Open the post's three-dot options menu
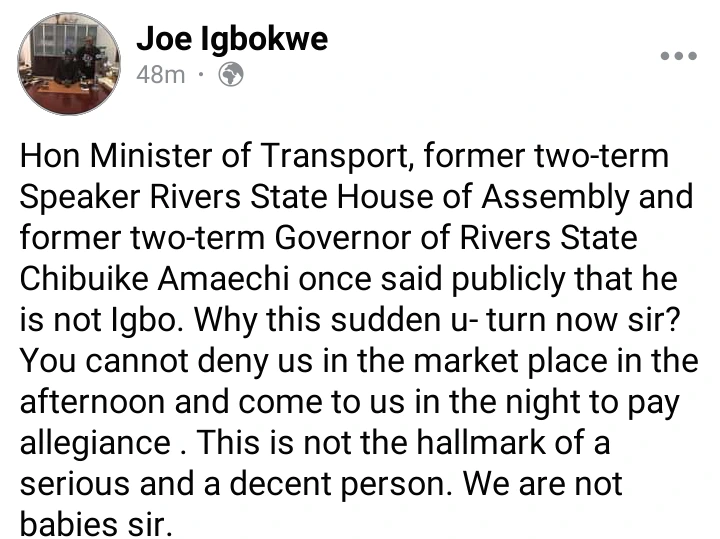This screenshot has height=539, width=720. pos(679,56)
